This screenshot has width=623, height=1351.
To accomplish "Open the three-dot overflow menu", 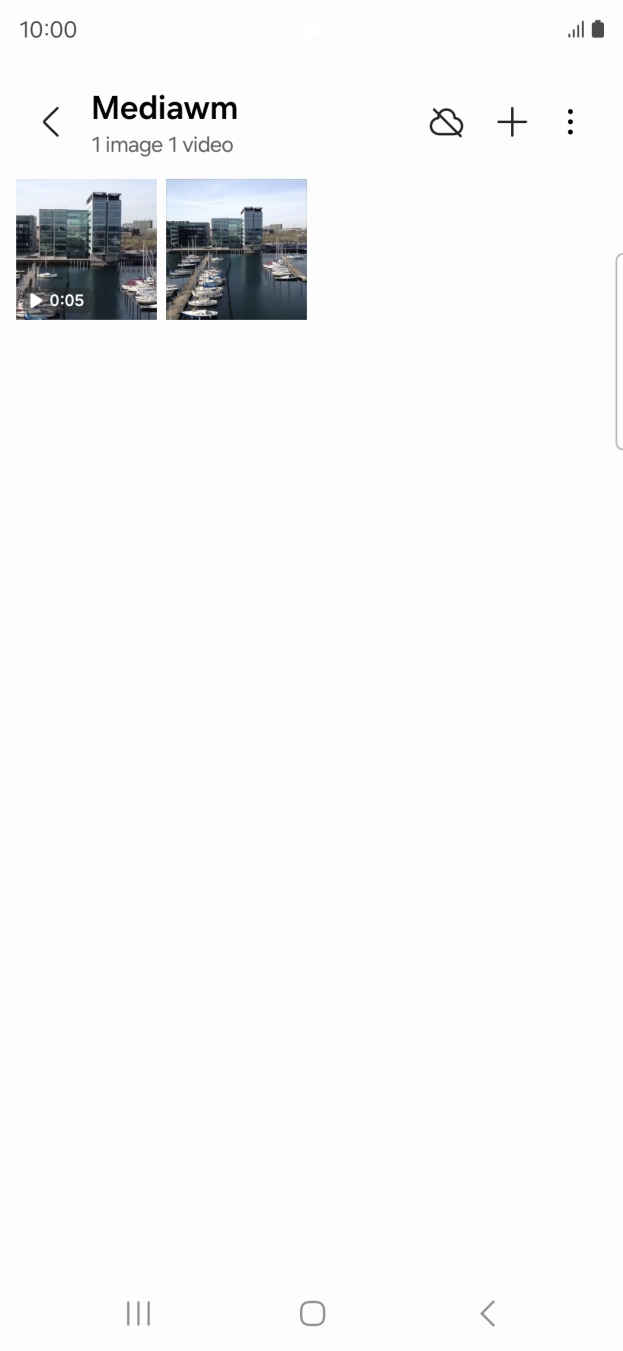I will pos(570,122).
